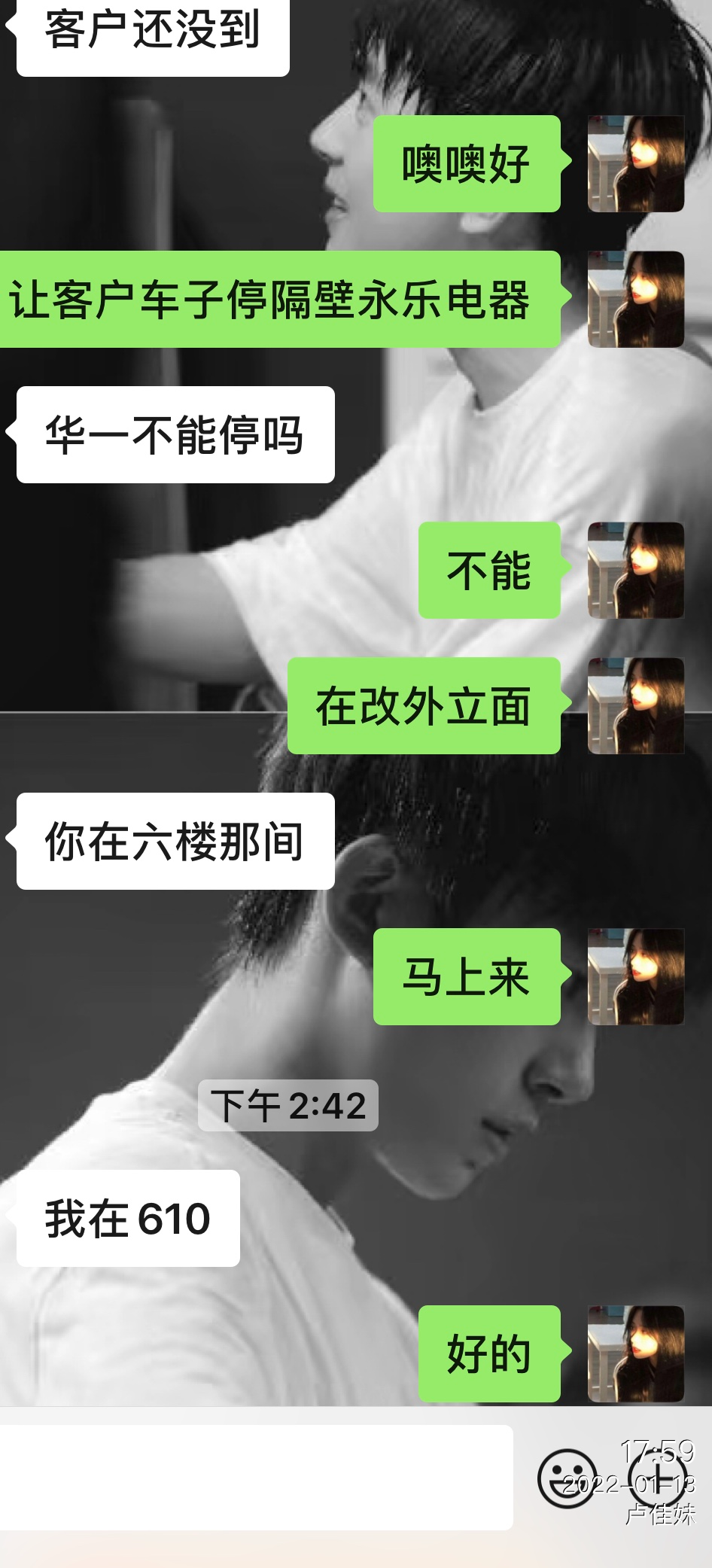
Task: Tap avatar next to 不能 message
Action: pos(635,570)
